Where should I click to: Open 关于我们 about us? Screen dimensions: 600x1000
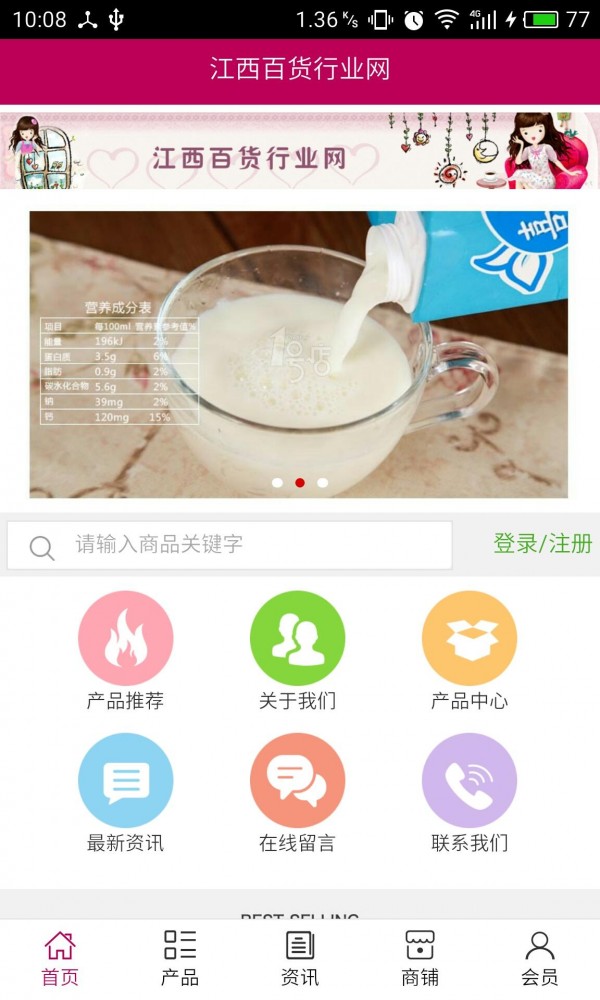pos(297,638)
